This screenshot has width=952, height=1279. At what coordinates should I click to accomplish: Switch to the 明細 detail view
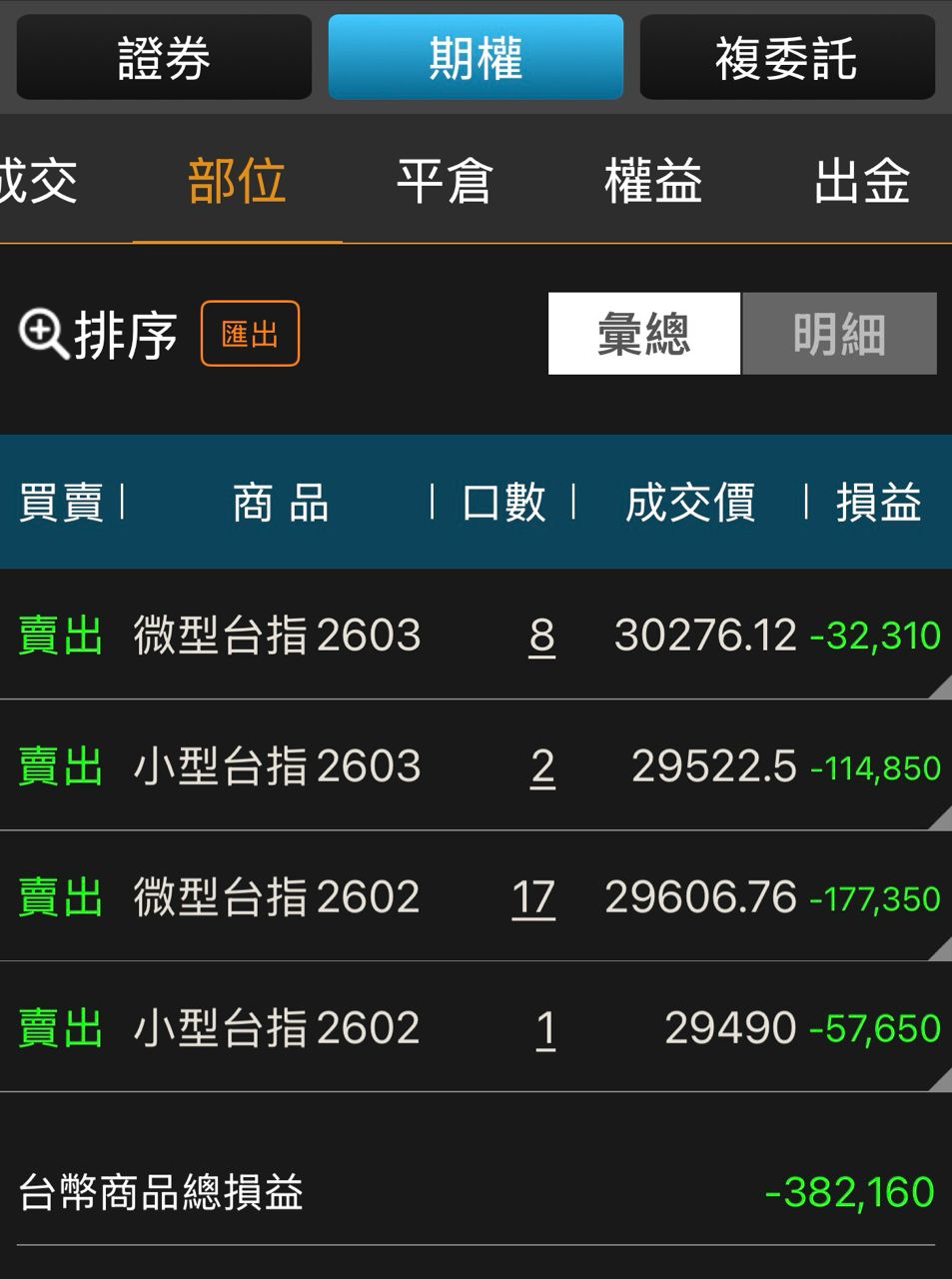coord(839,334)
